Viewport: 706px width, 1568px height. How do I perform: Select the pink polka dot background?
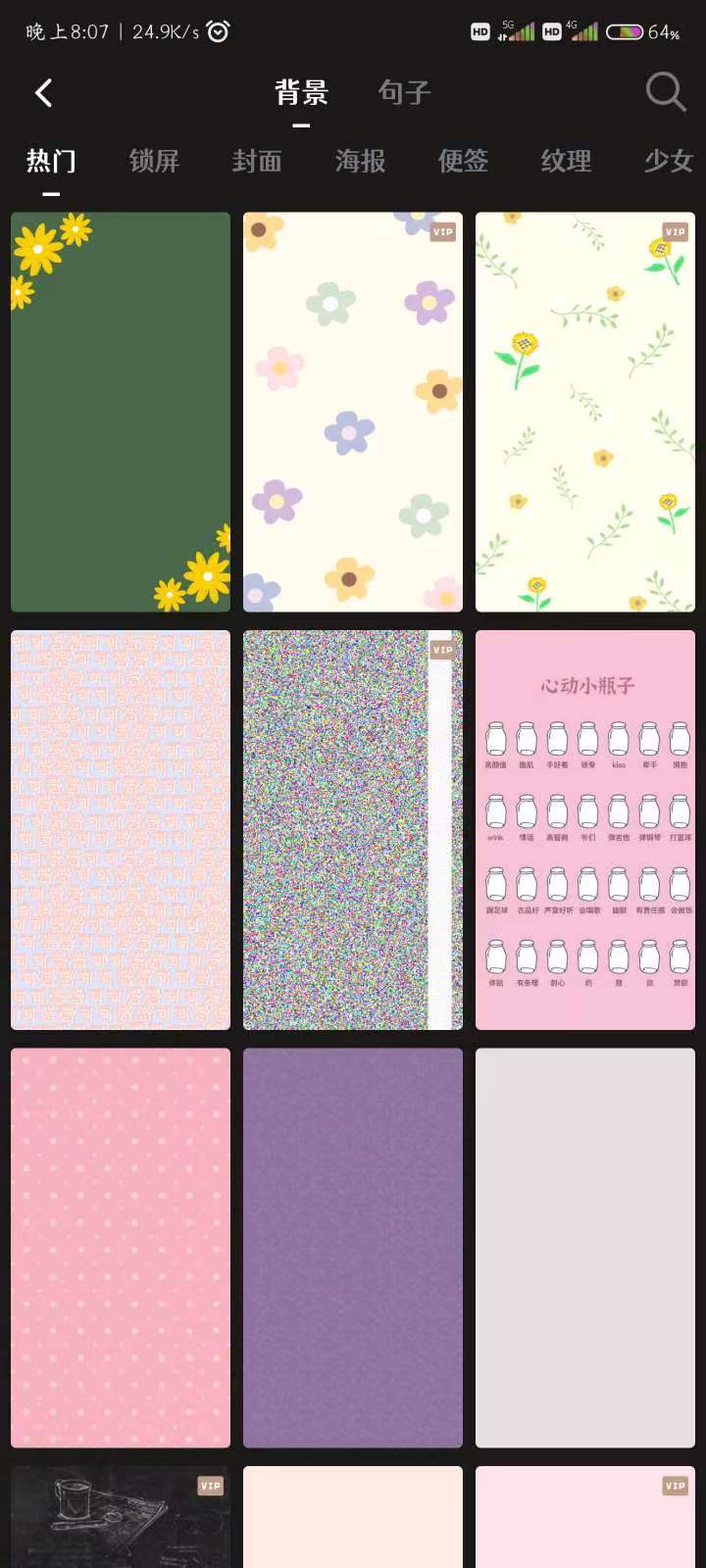(x=121, y=1248)
